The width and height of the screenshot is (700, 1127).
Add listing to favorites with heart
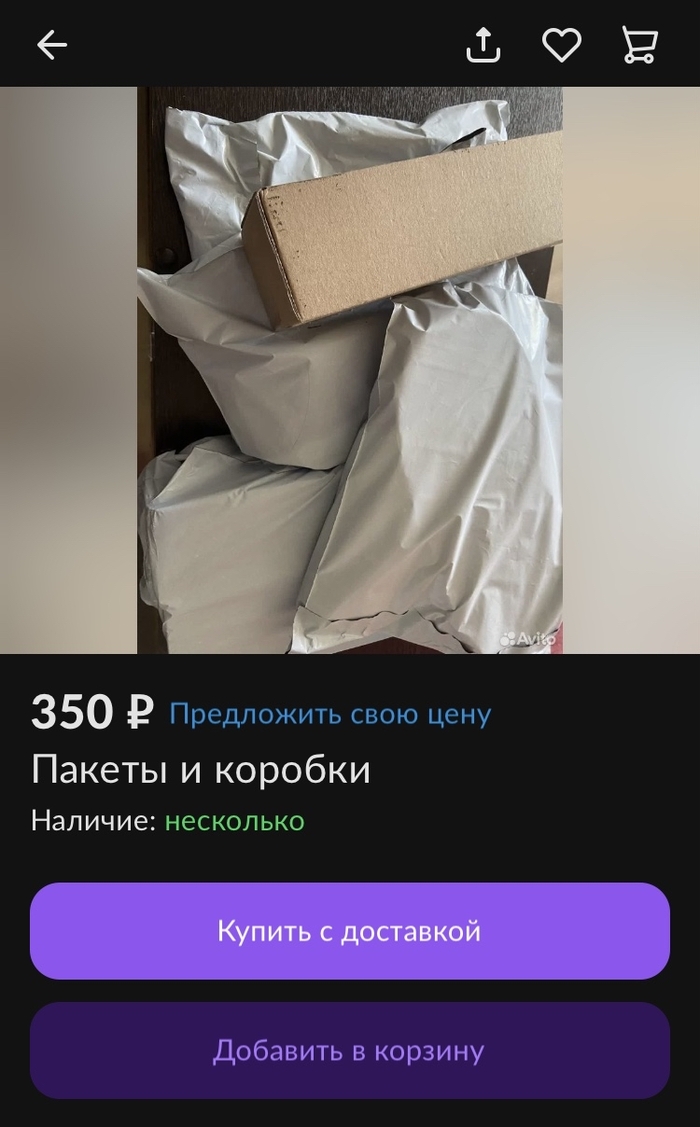561,45
